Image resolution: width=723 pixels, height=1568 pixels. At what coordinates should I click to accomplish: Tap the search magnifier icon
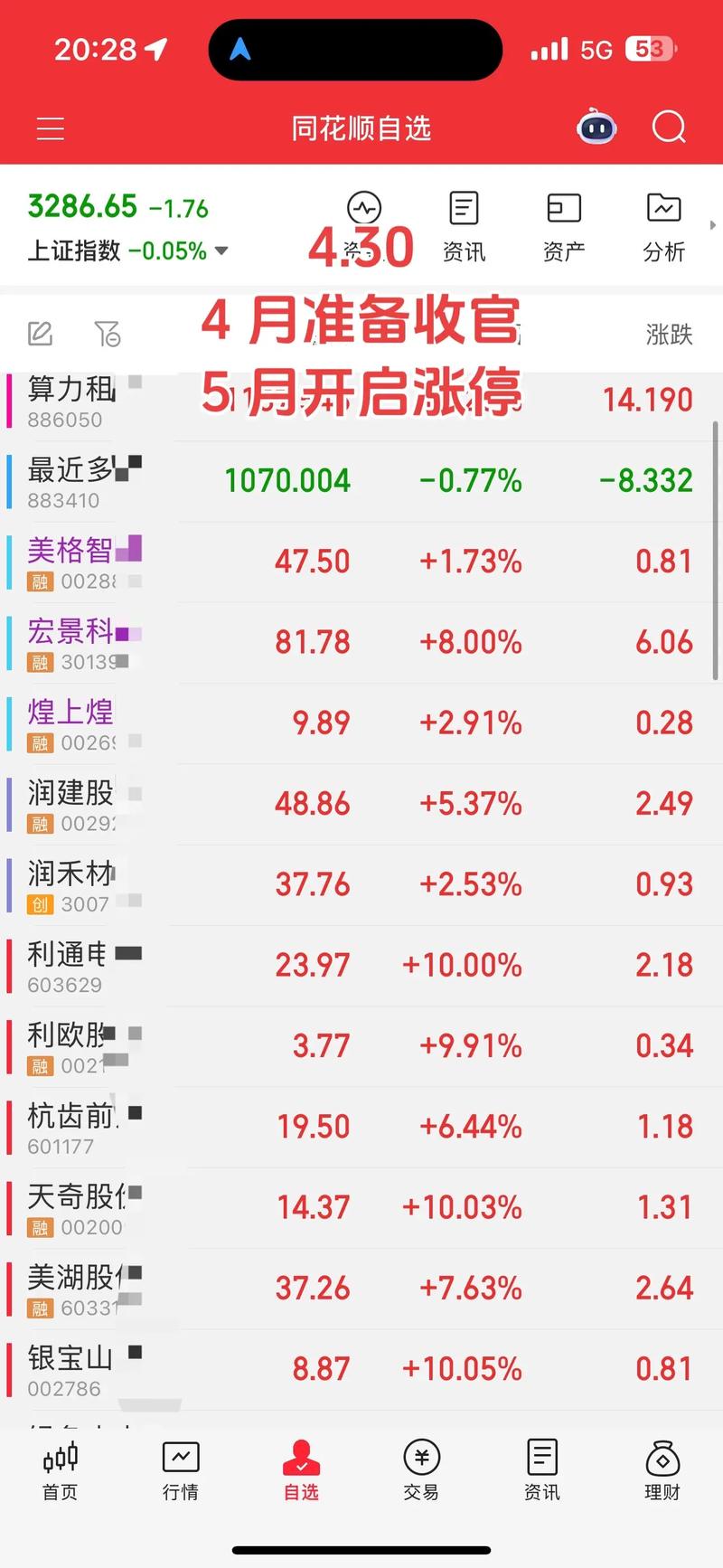point(669,128)
